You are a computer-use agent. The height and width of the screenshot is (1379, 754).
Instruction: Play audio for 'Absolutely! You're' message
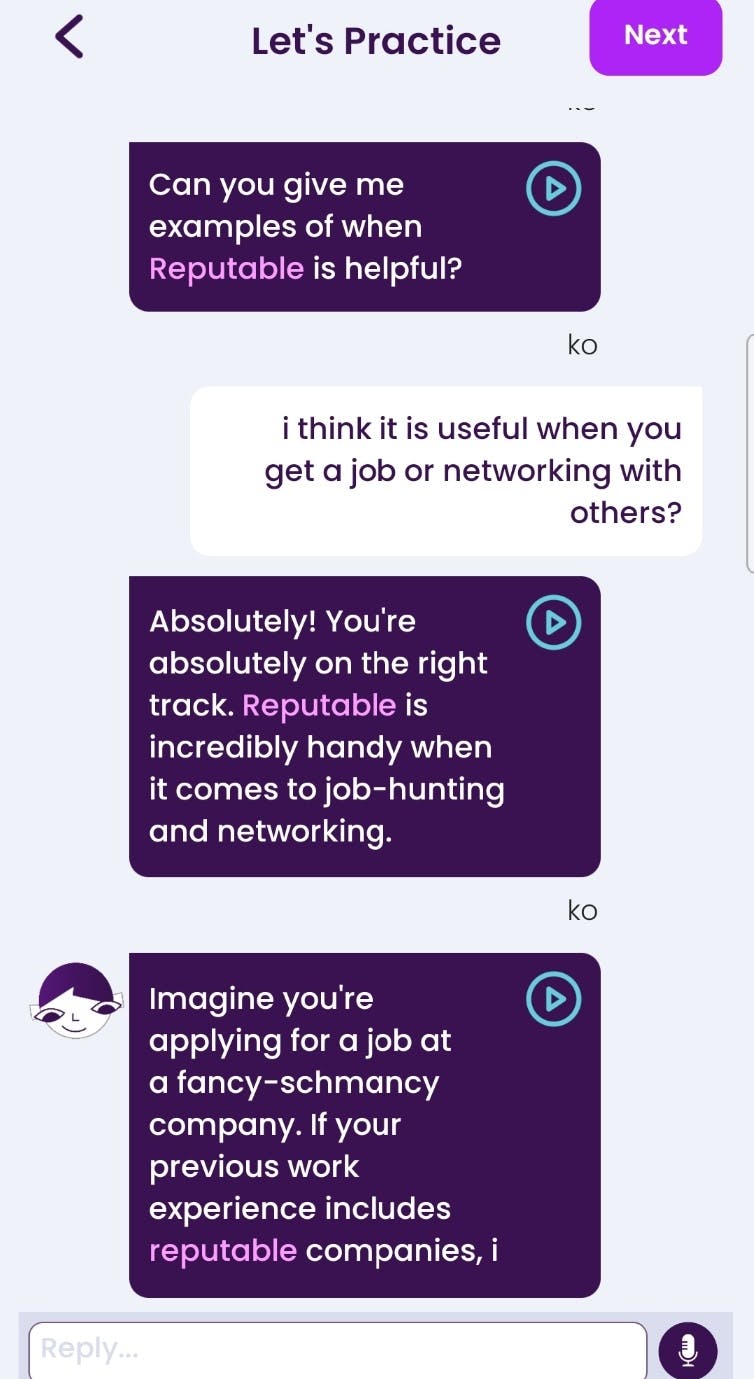point(553,623)
